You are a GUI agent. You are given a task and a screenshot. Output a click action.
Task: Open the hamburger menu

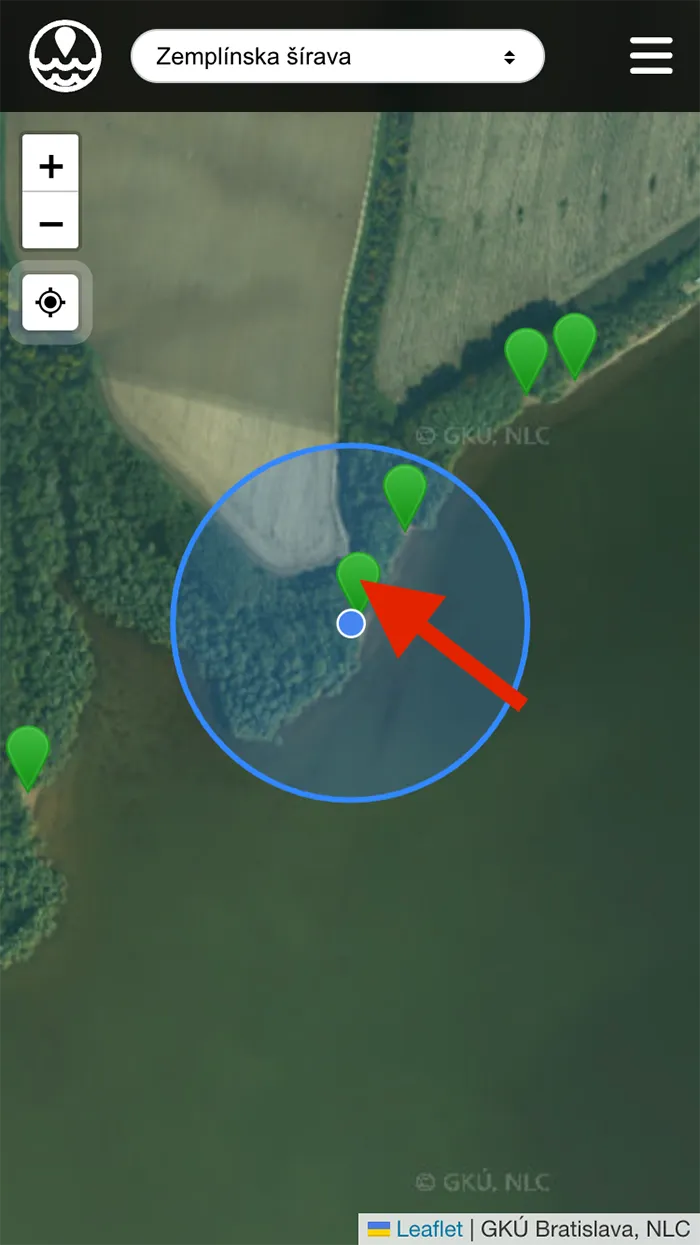point(651,56)
